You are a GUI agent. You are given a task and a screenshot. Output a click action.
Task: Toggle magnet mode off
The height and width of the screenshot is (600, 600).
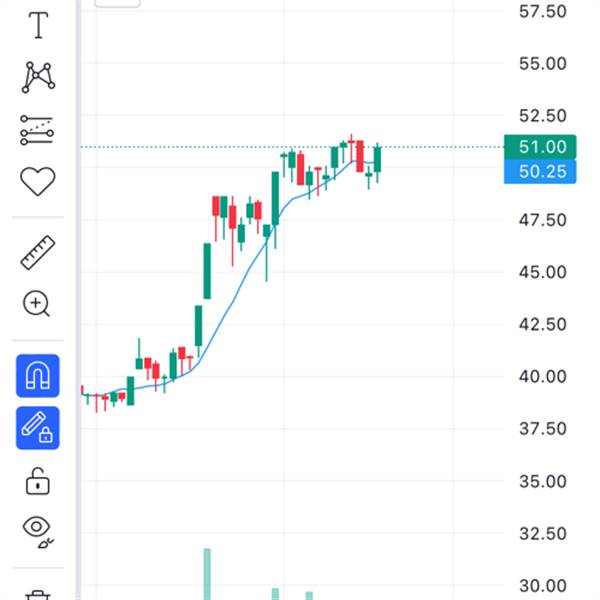click(x=38, y=376)
